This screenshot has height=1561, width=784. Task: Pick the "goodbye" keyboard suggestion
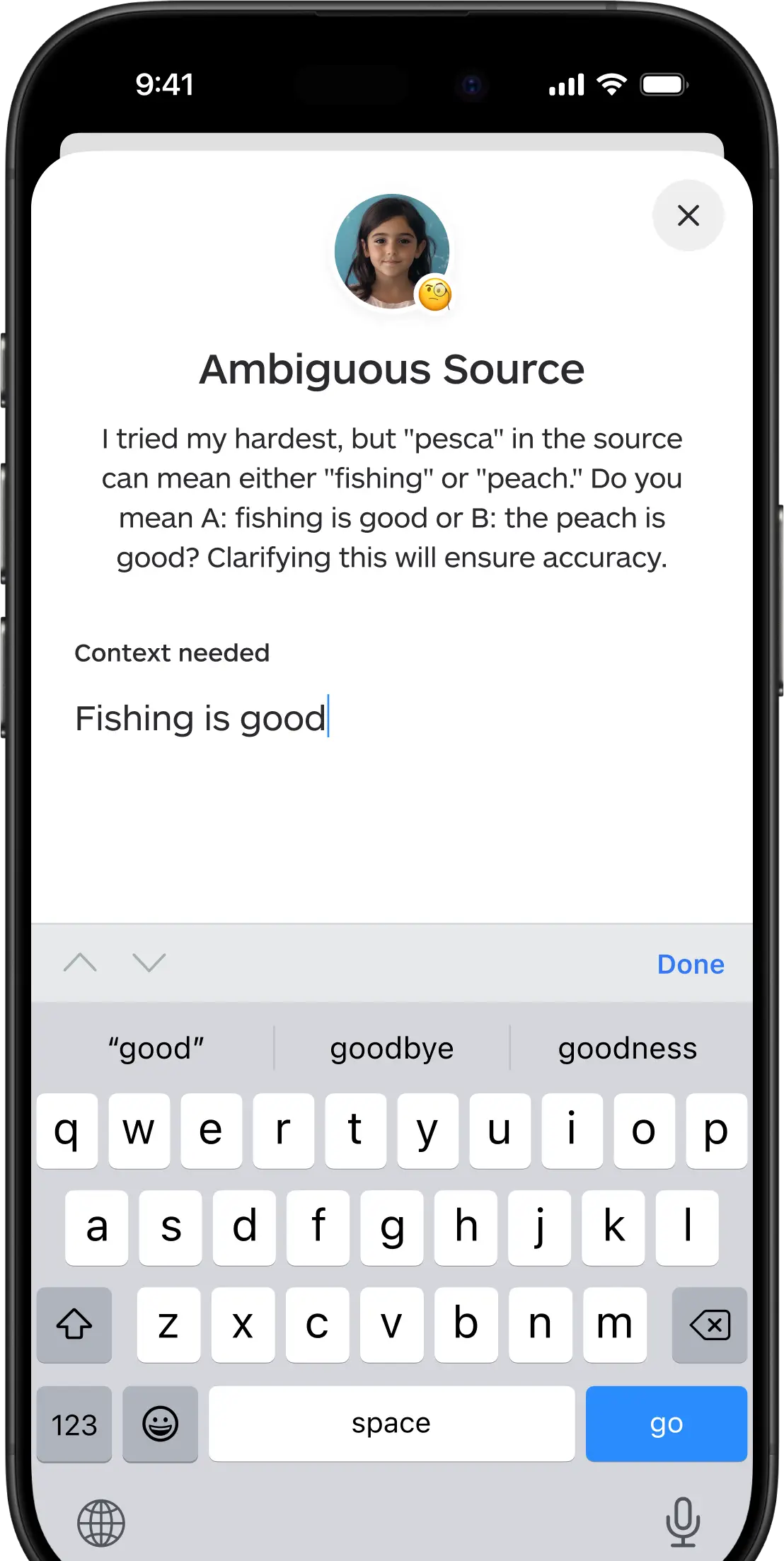click(391, 1048)
